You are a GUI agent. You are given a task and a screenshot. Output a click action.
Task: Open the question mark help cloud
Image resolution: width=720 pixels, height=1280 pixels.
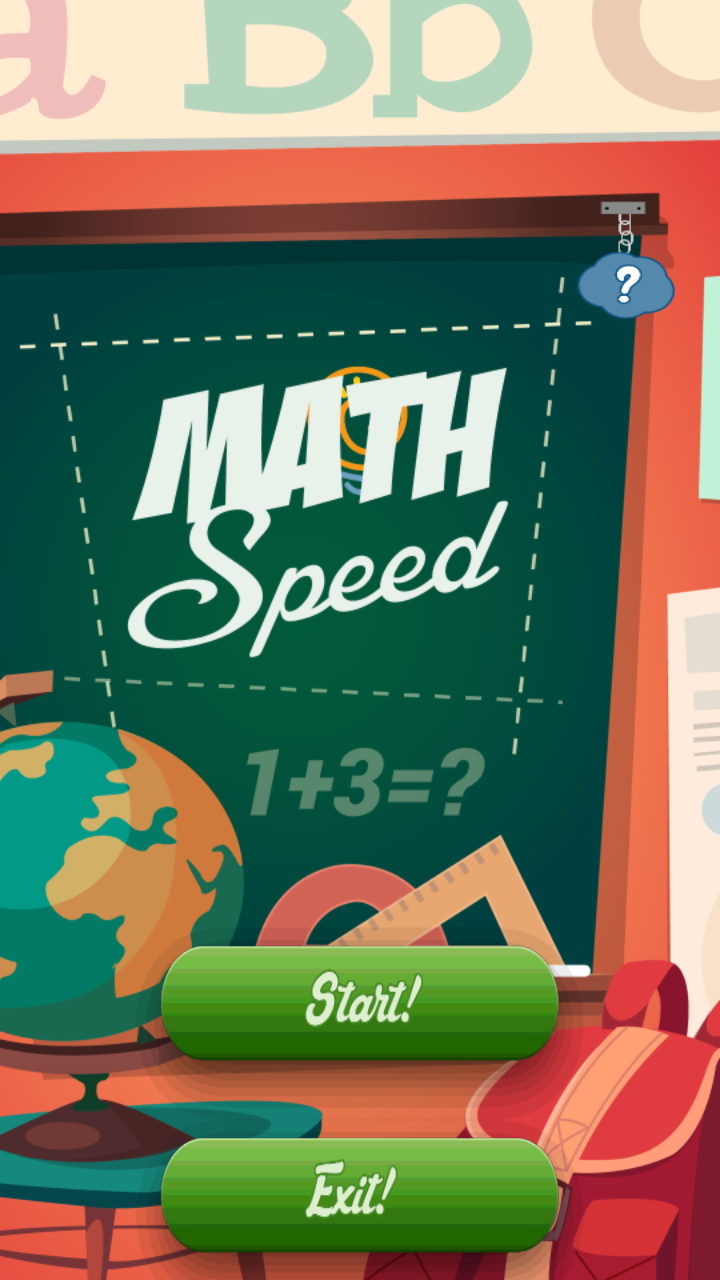[x=626, y=285]
